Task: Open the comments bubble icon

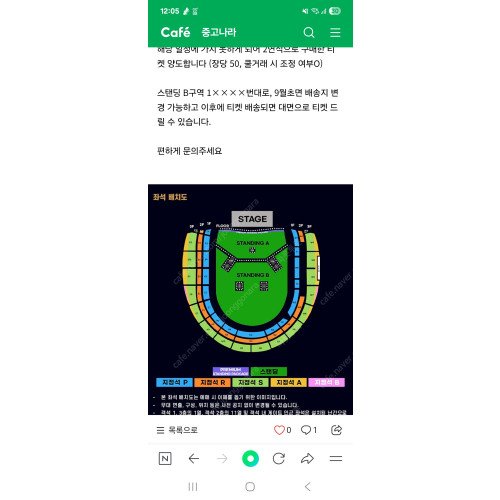Action: click(306, 430)
